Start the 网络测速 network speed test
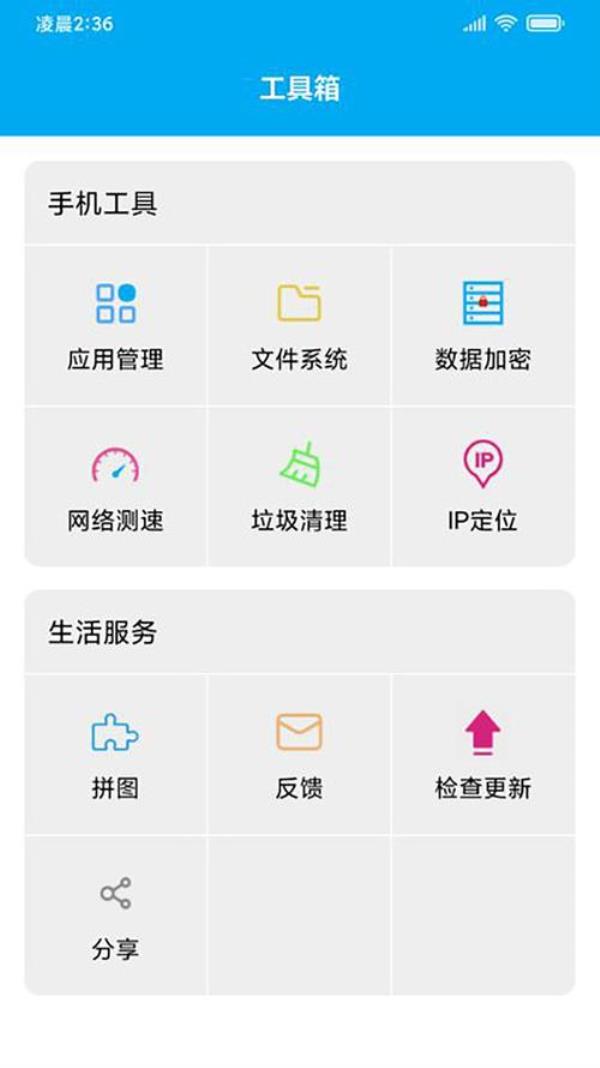Image resolution: width=600 pixels, height=1068 pixels. 116,487
